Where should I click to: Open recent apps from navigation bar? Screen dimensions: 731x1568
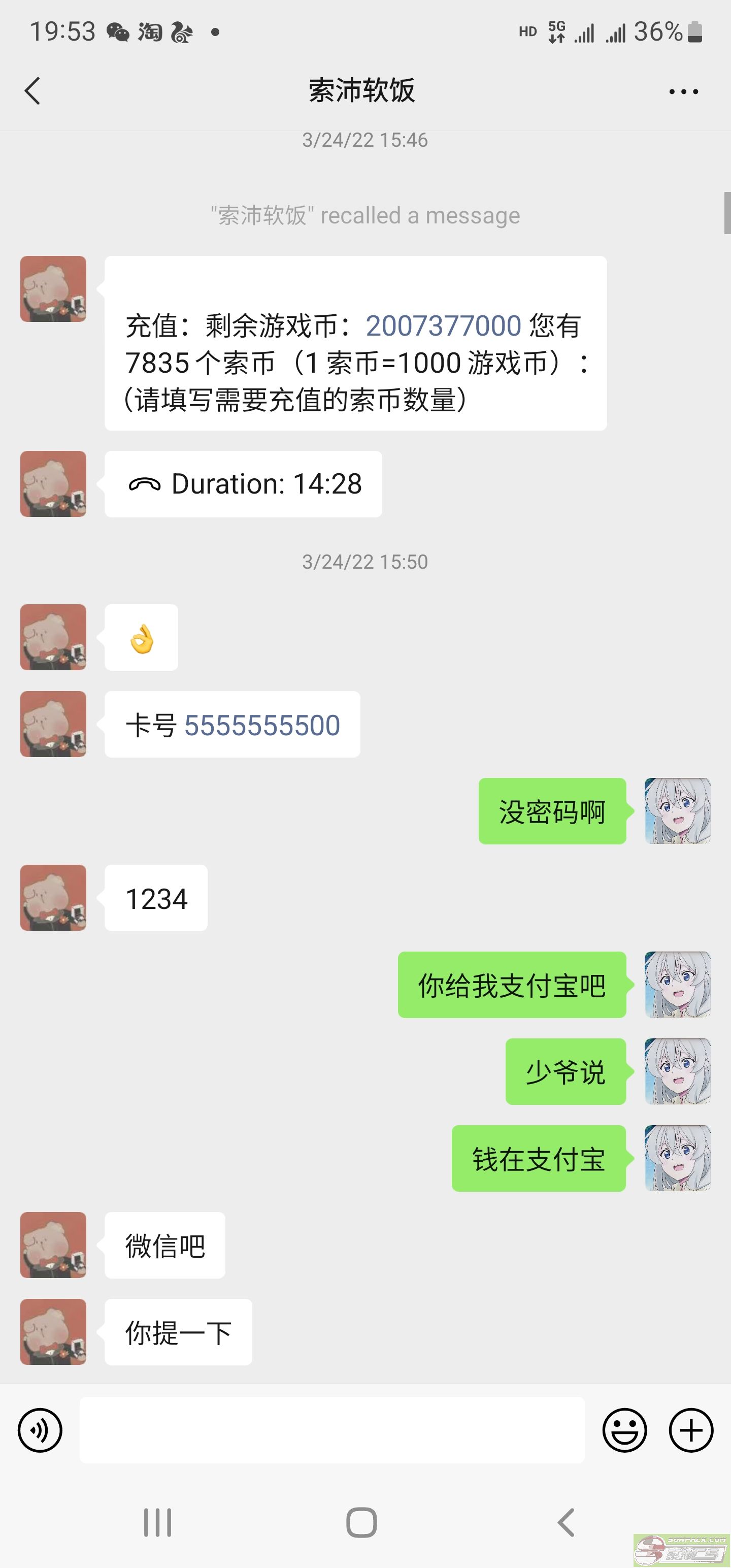tap(158, 1522)
